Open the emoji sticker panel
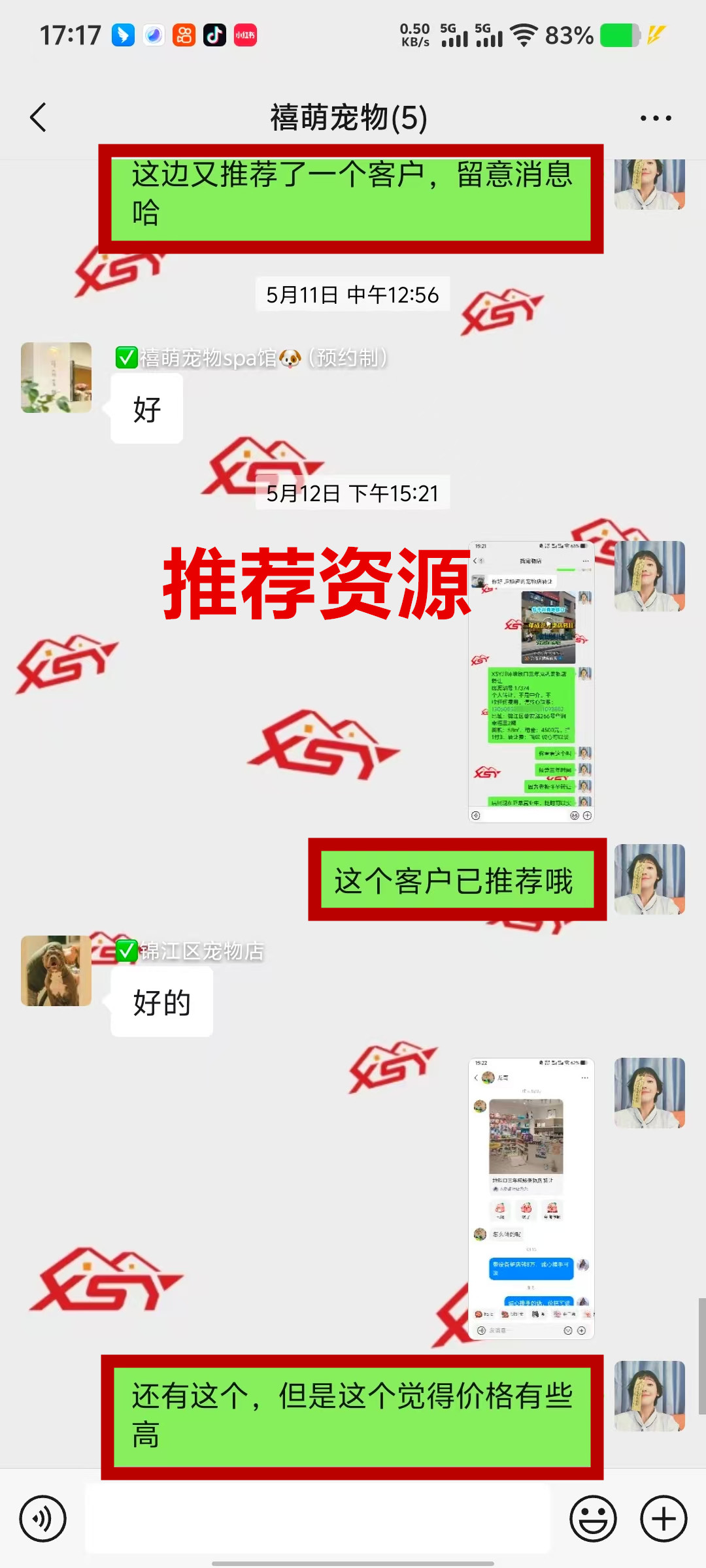706x1568 pixels. tap(593, 1518)
